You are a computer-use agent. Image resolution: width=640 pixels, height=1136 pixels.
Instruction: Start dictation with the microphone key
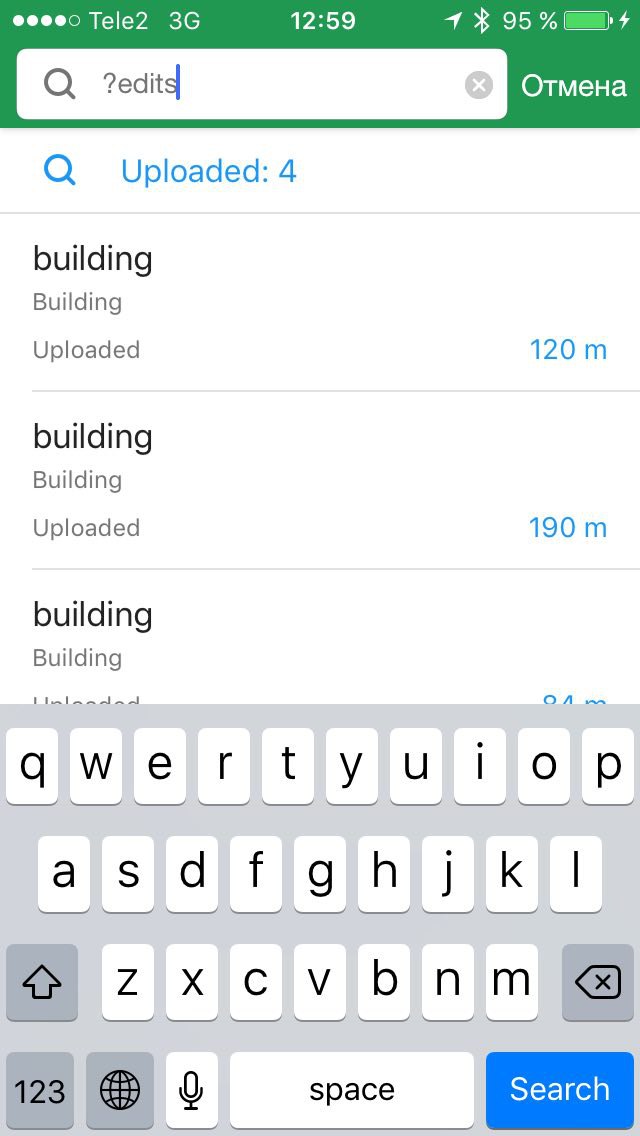(x=191, y=1090)
